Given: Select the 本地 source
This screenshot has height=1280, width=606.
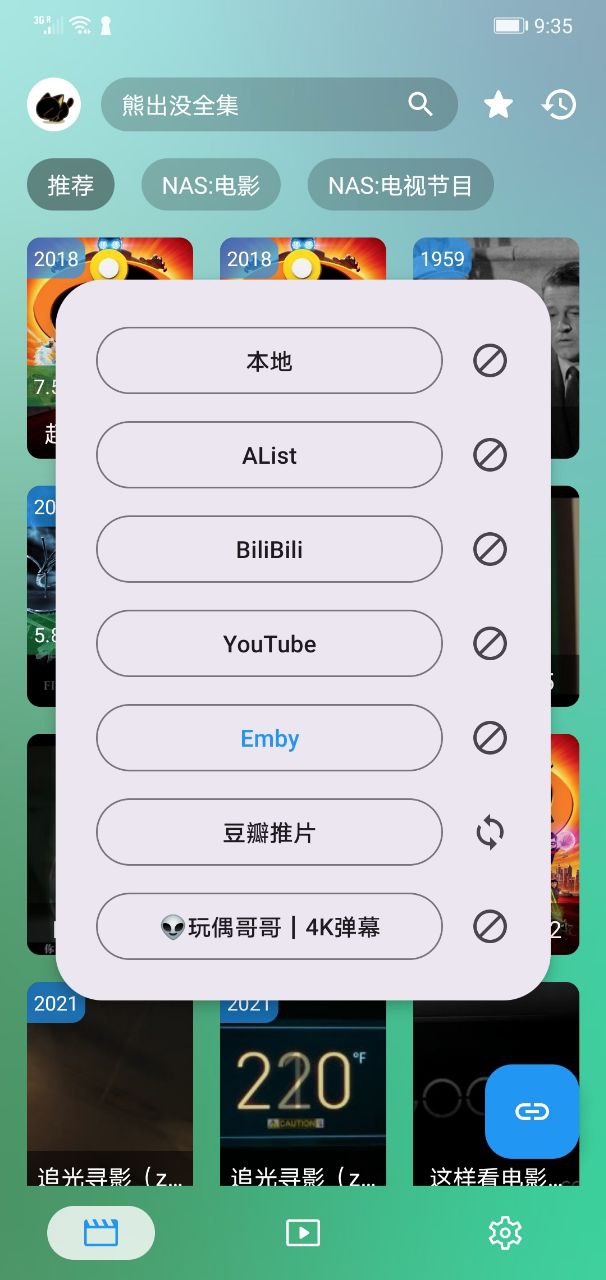Looking at the screenshot, I should click(269, 361).
